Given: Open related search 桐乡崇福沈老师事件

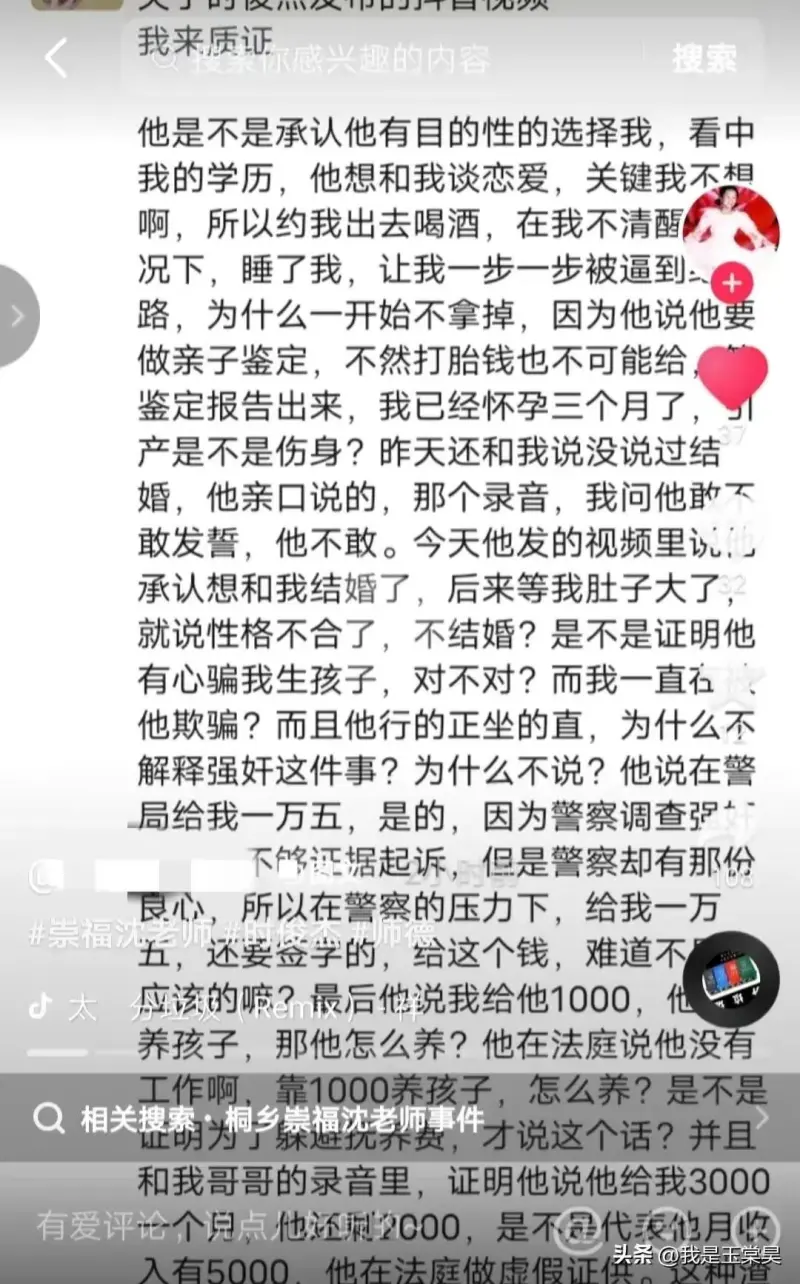Looking at the screenshot, I should 282,1118.
